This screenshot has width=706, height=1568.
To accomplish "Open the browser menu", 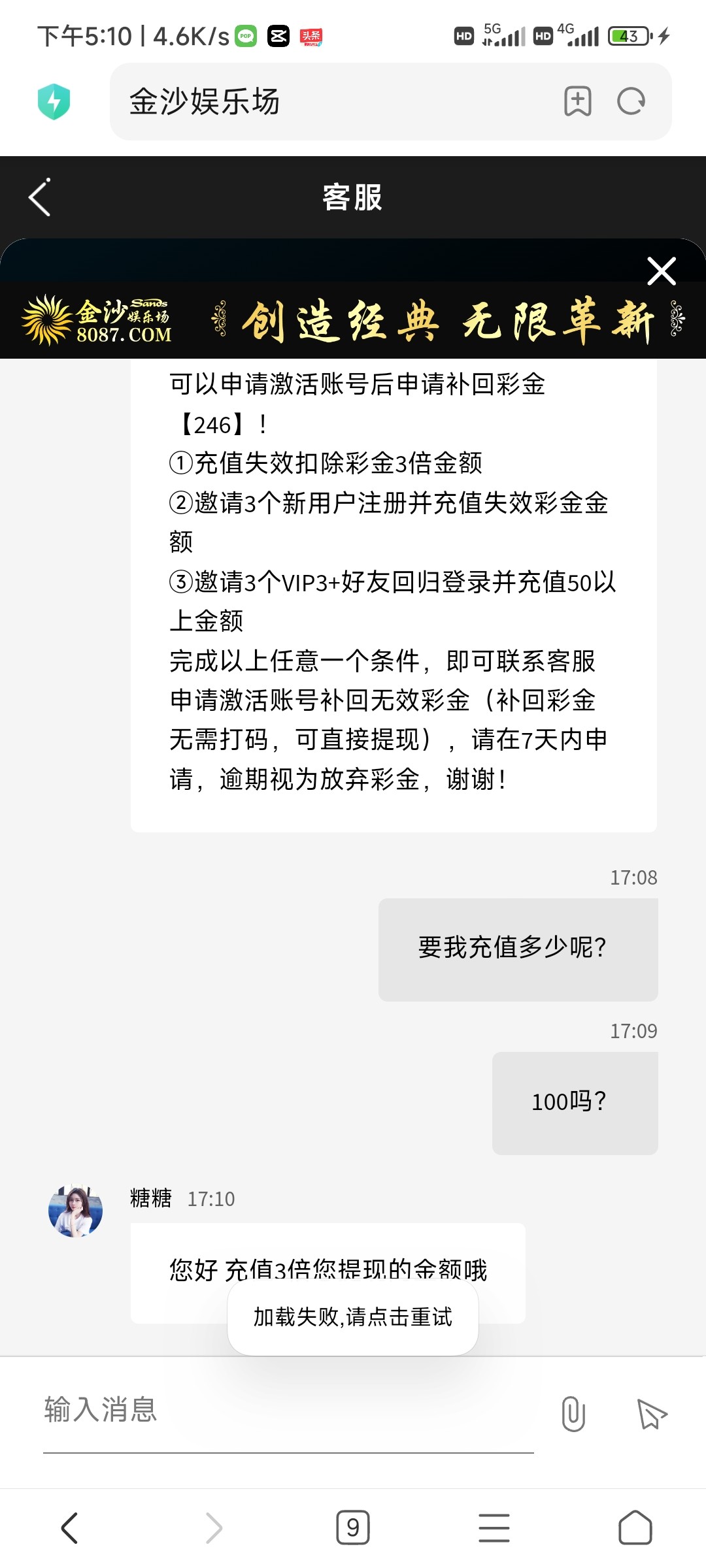I will [x=494, y=1527].
